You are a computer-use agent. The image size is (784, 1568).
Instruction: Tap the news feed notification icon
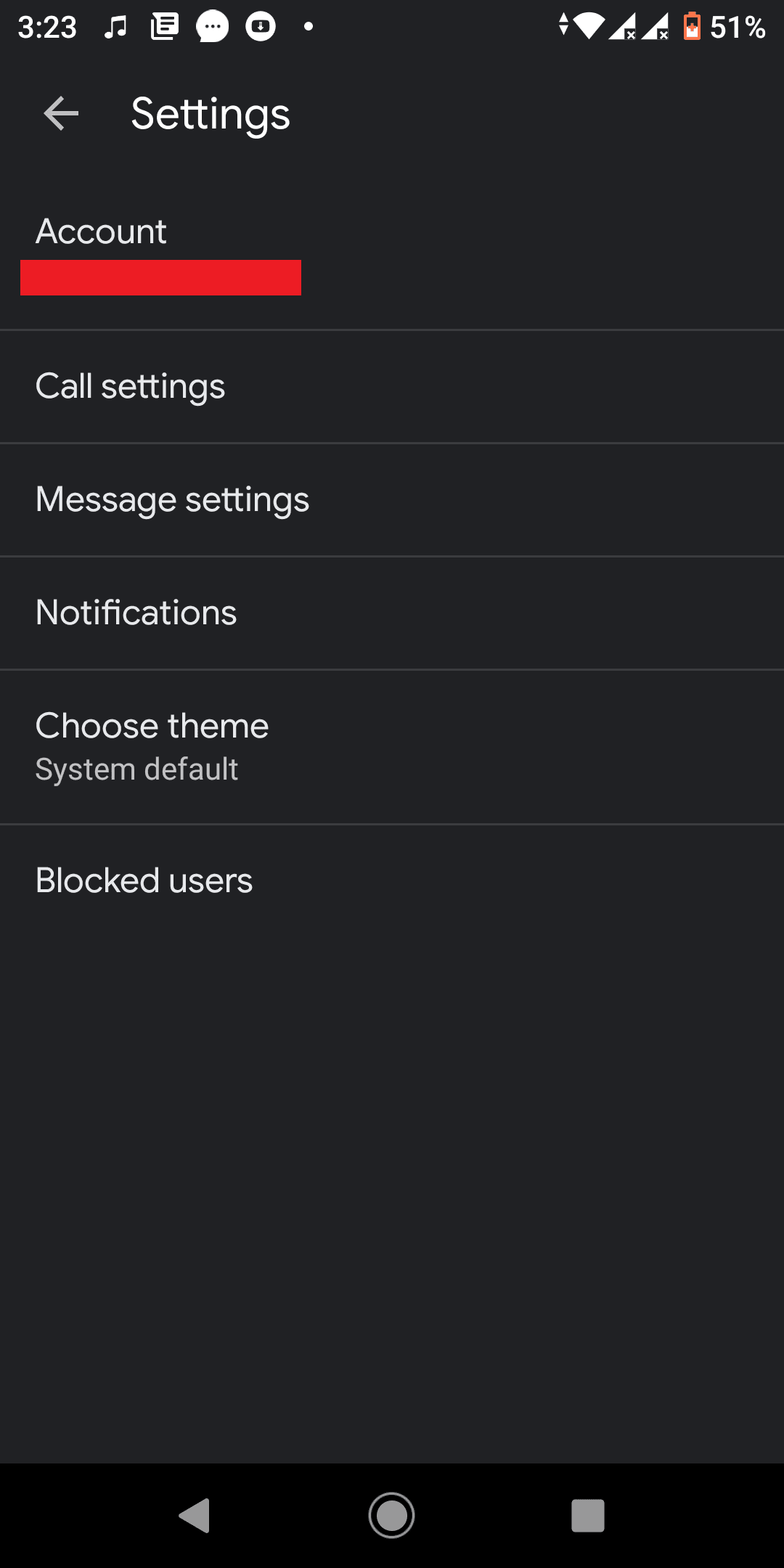pyautogui.click(x=163, y=27)
